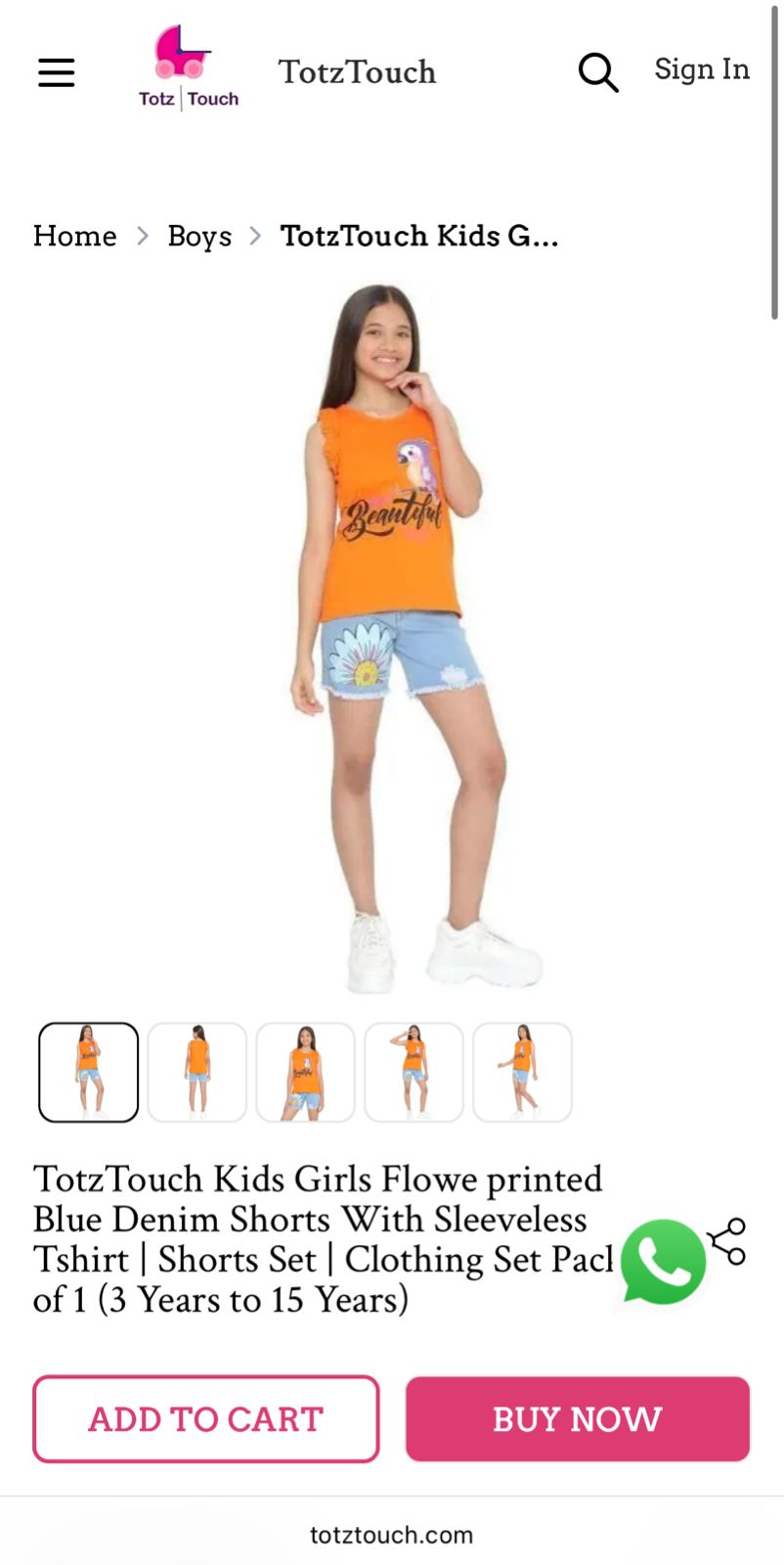Select the second product thumbnail
Viewport: 784px width, 1565px height.
pos(197,1072)
